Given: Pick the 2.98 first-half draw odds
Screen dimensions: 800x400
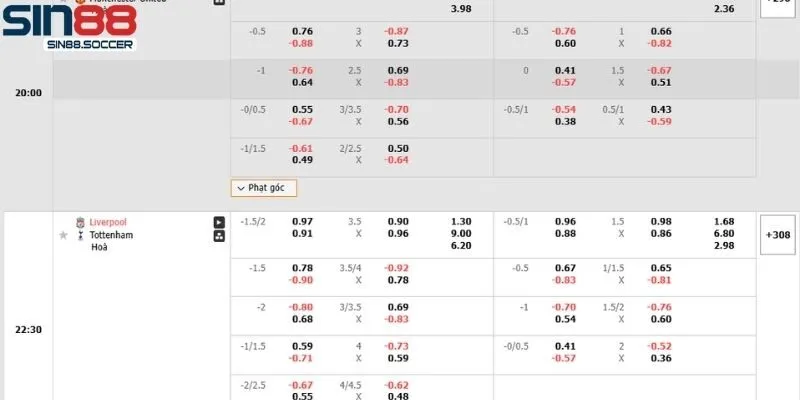Looking at the screenshot, I should tap(726, 246).
